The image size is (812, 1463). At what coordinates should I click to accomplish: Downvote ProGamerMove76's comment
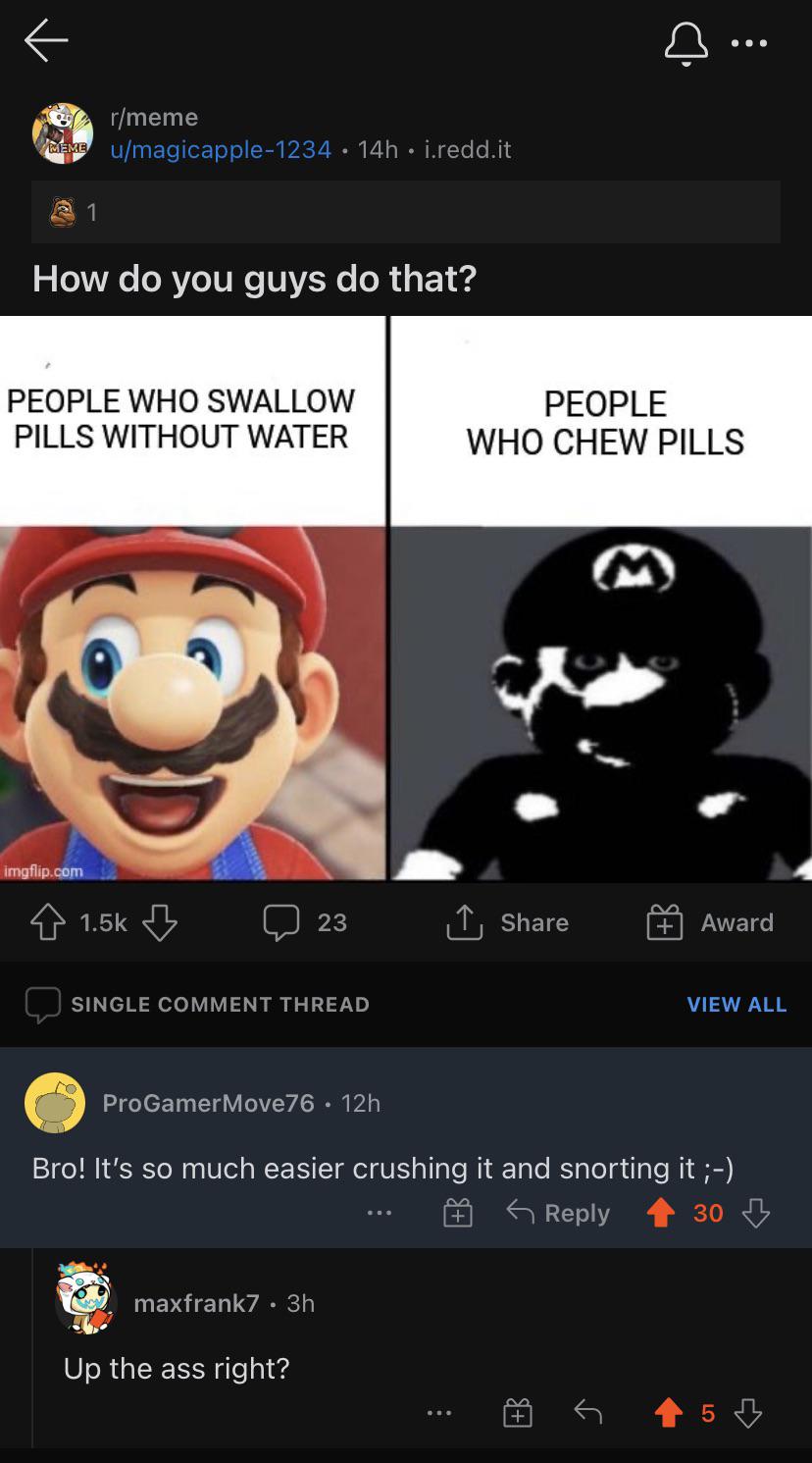pyautogui.click(x=756, y=1214)
